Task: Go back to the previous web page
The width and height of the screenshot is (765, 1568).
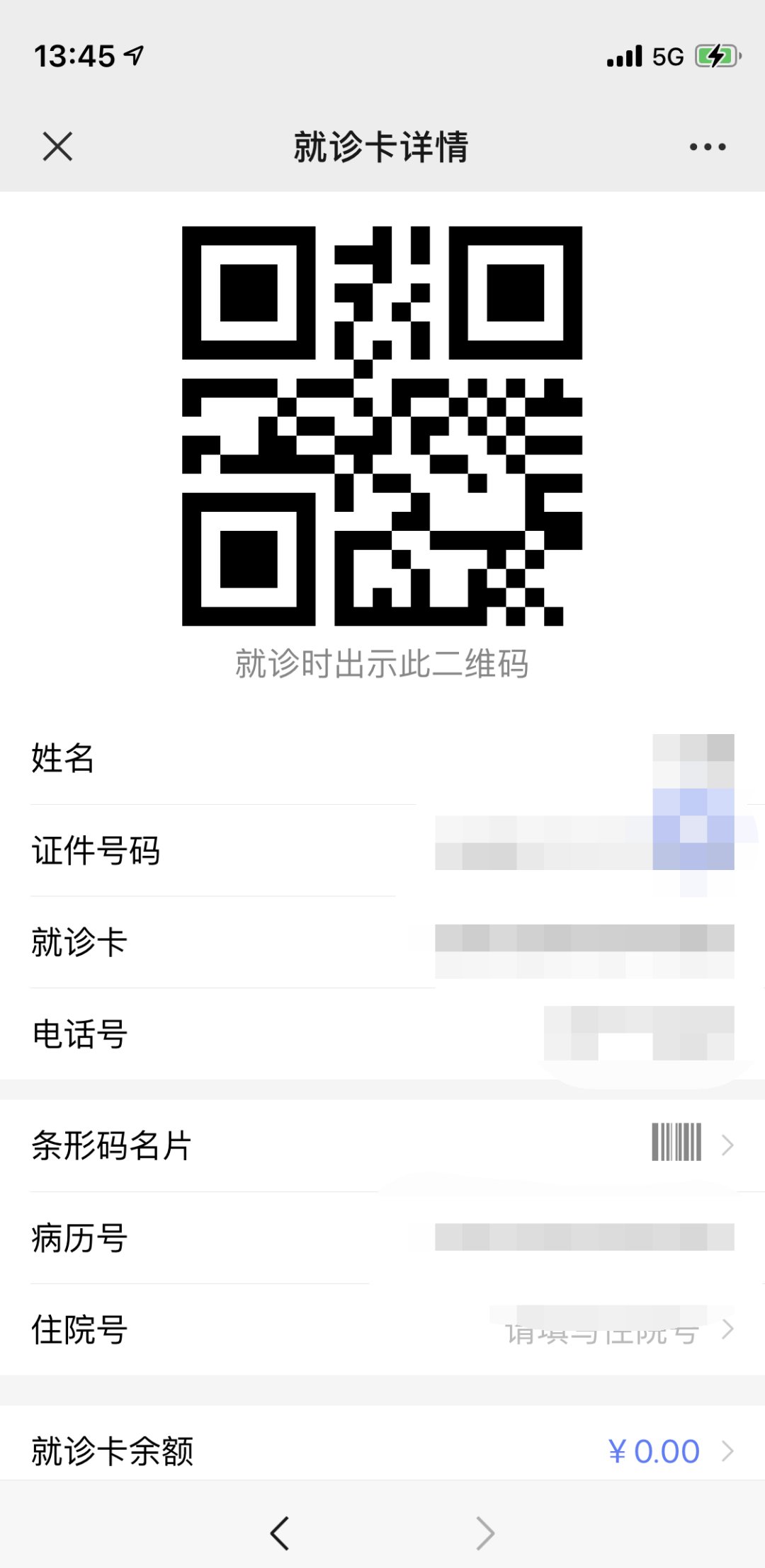Action: coord(280,1533)
